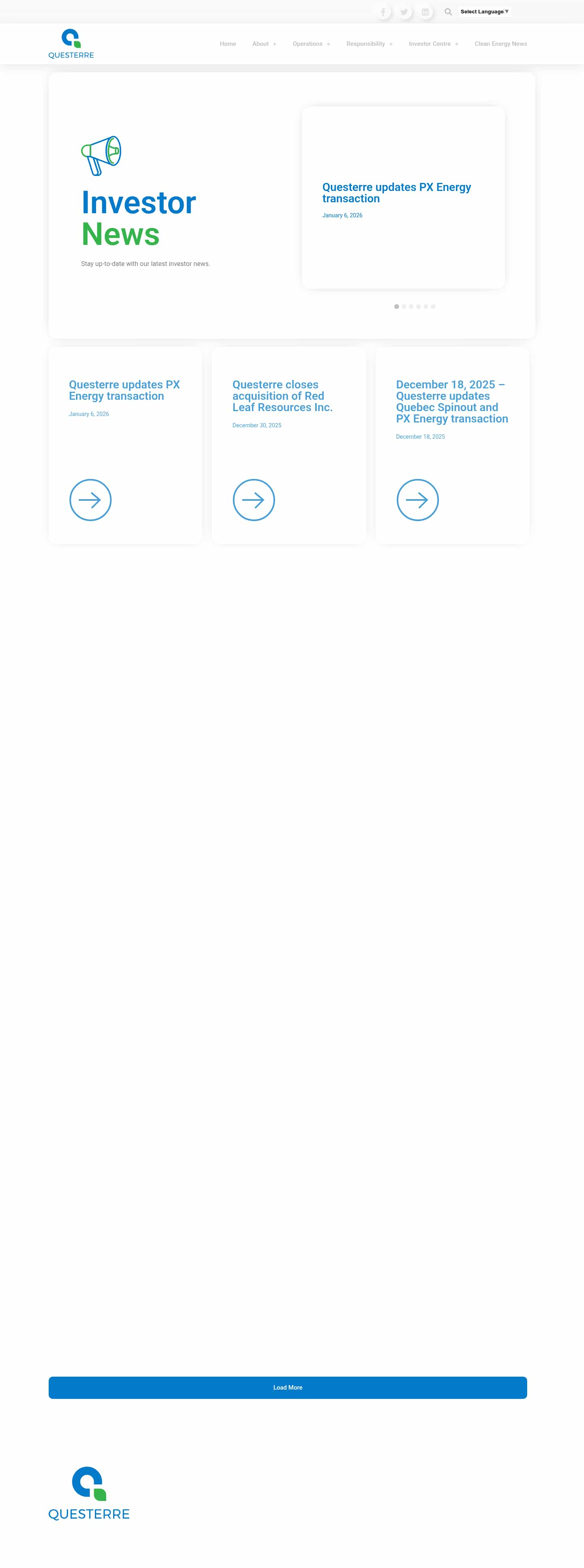
Task: Select the second carousel dot
Action: point(404,307)
